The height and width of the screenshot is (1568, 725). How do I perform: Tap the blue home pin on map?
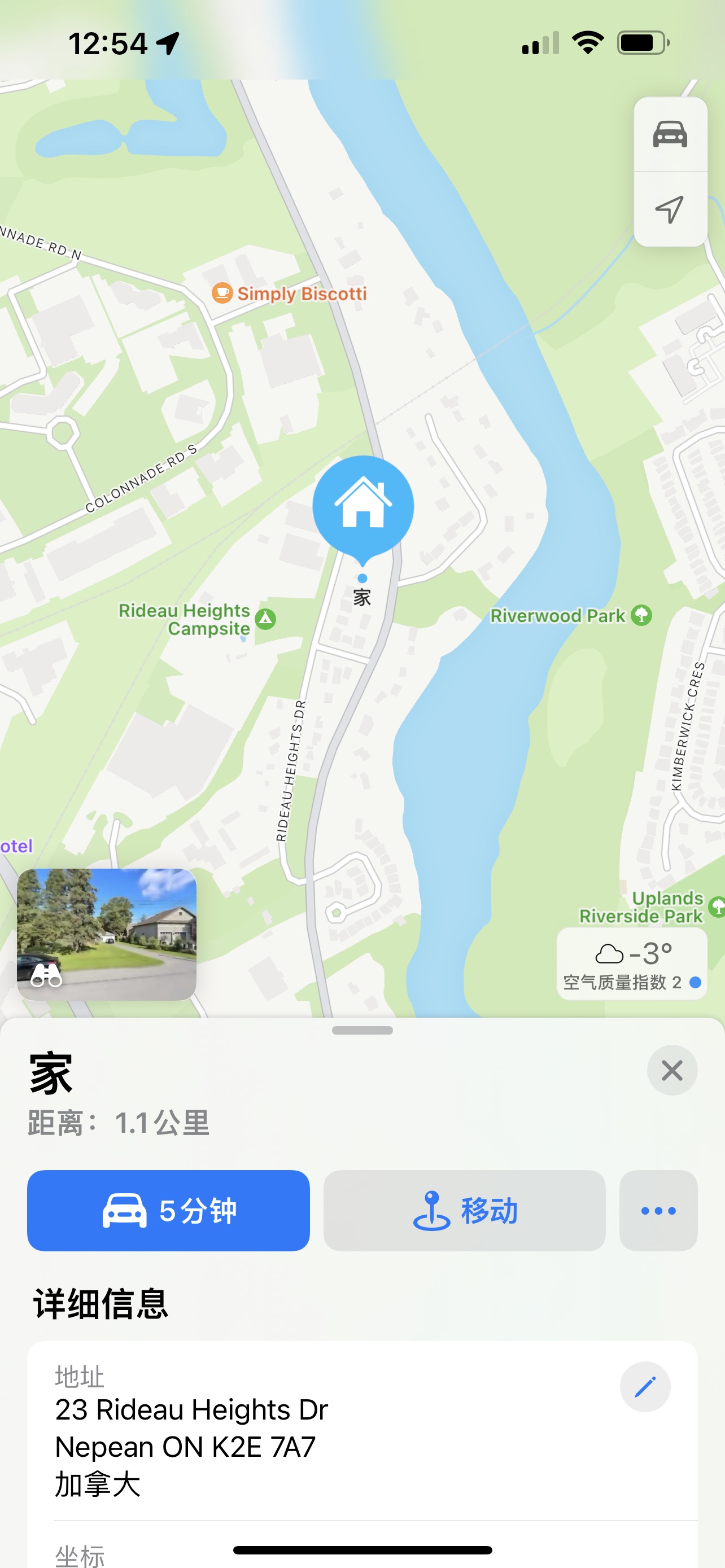[363, 506]
